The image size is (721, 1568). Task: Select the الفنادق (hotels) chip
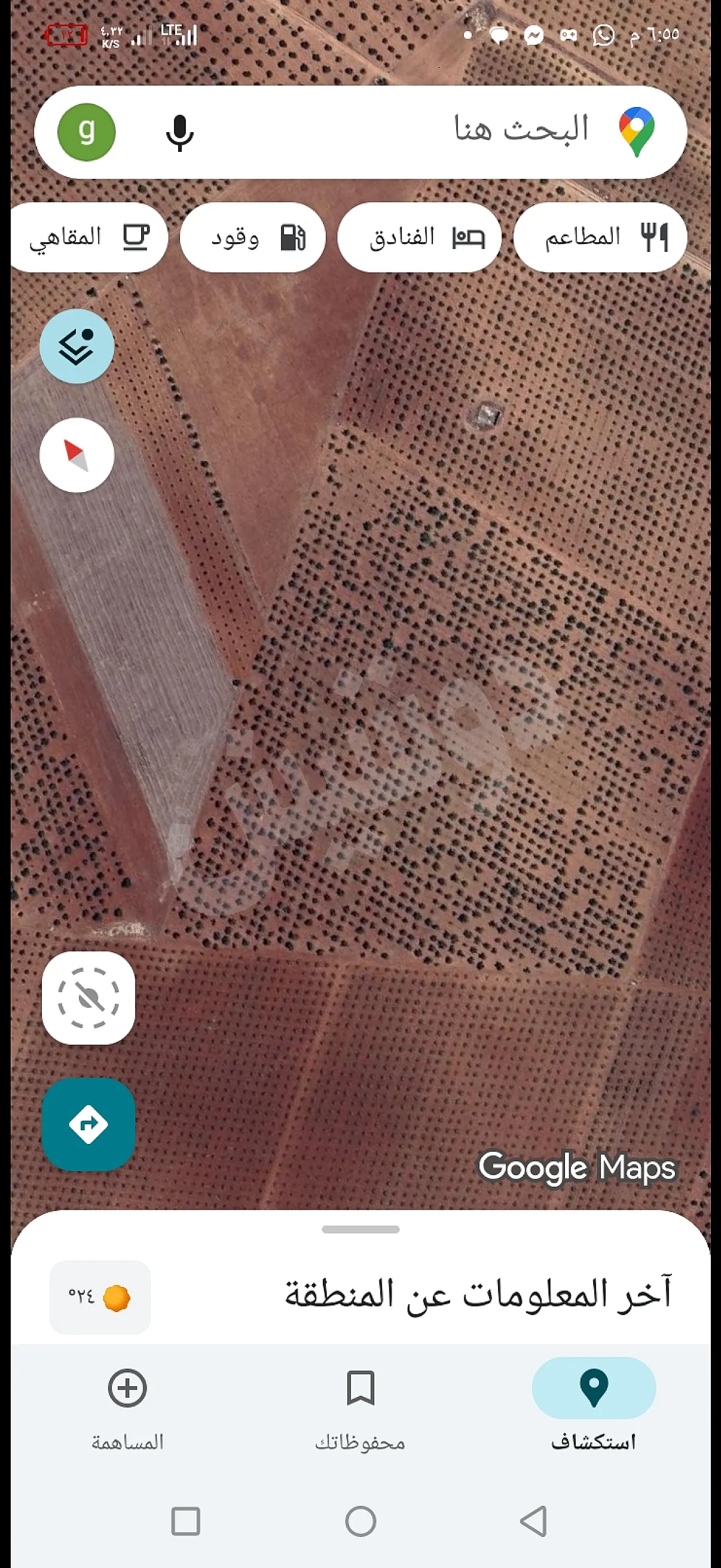click(419, 237)
